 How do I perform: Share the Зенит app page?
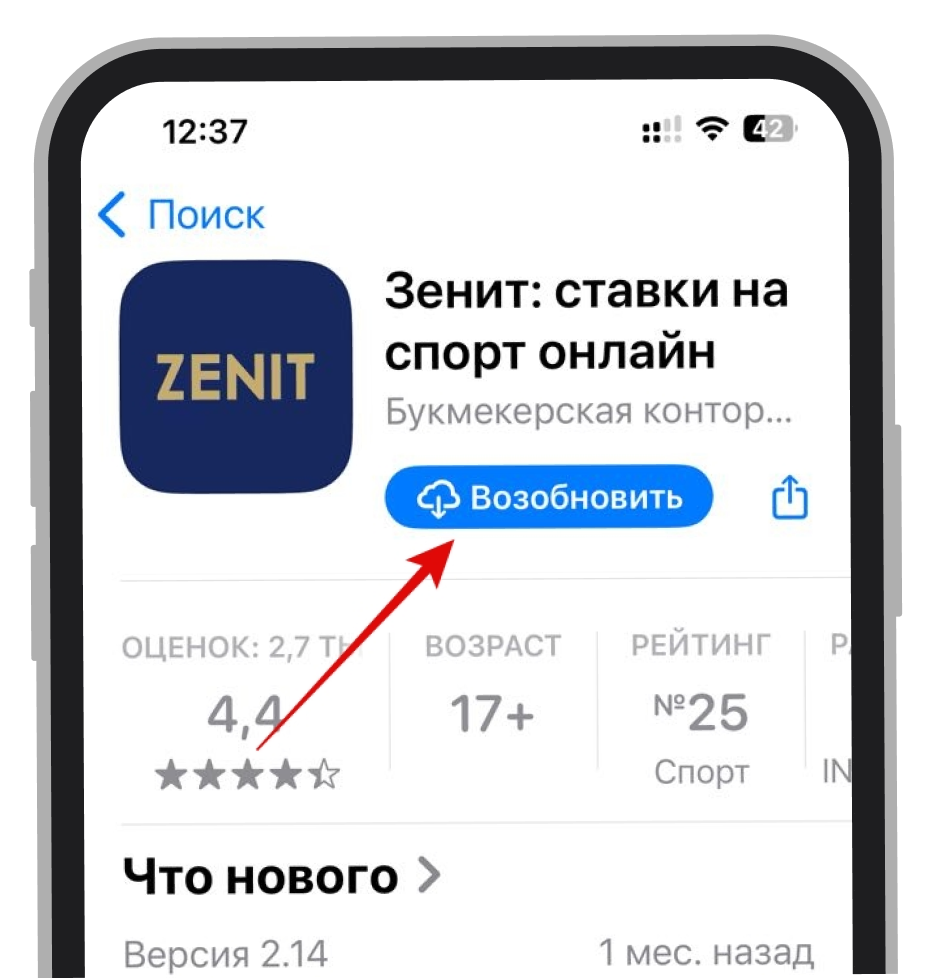click(x=790, y=497)
